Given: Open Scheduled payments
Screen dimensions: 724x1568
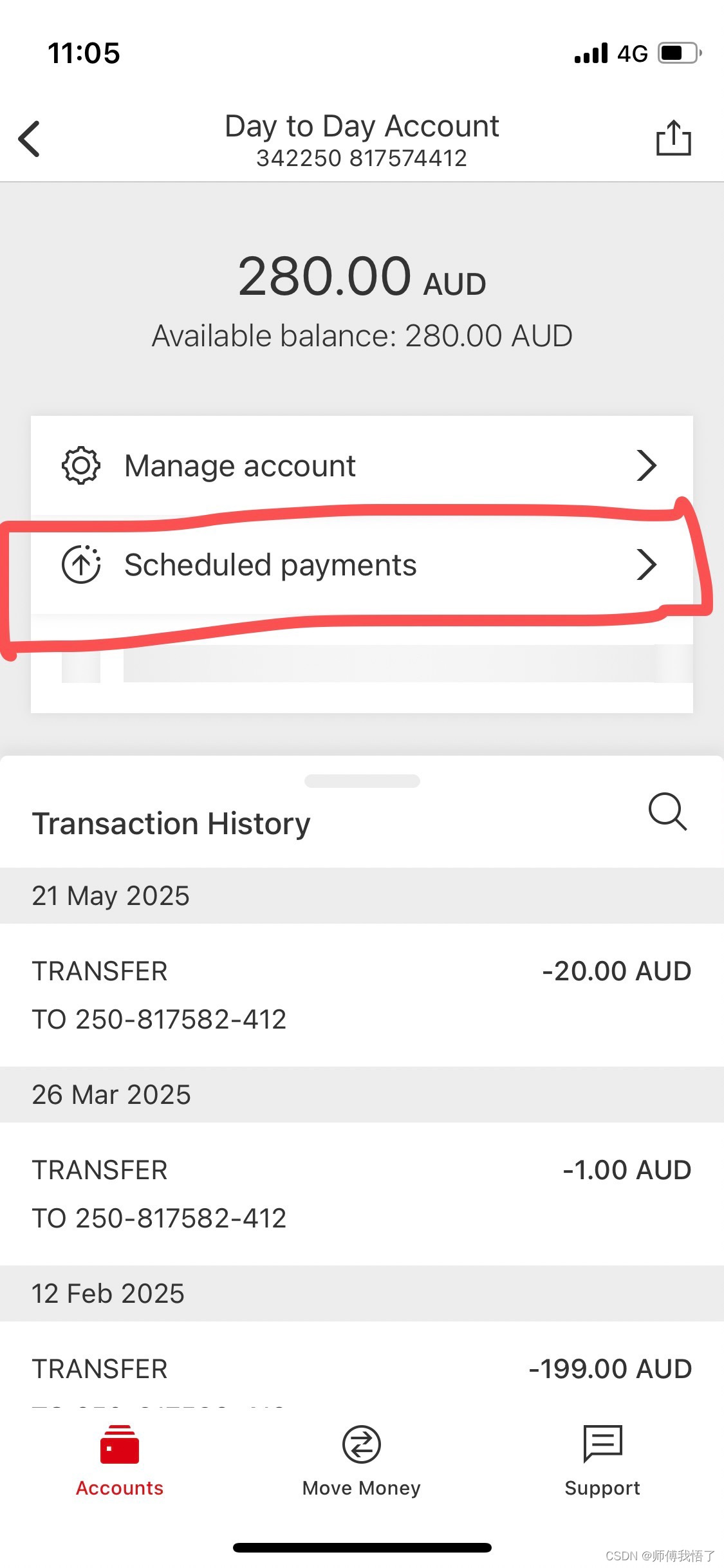Looking at the screenshot, I should tap(361, 565).
